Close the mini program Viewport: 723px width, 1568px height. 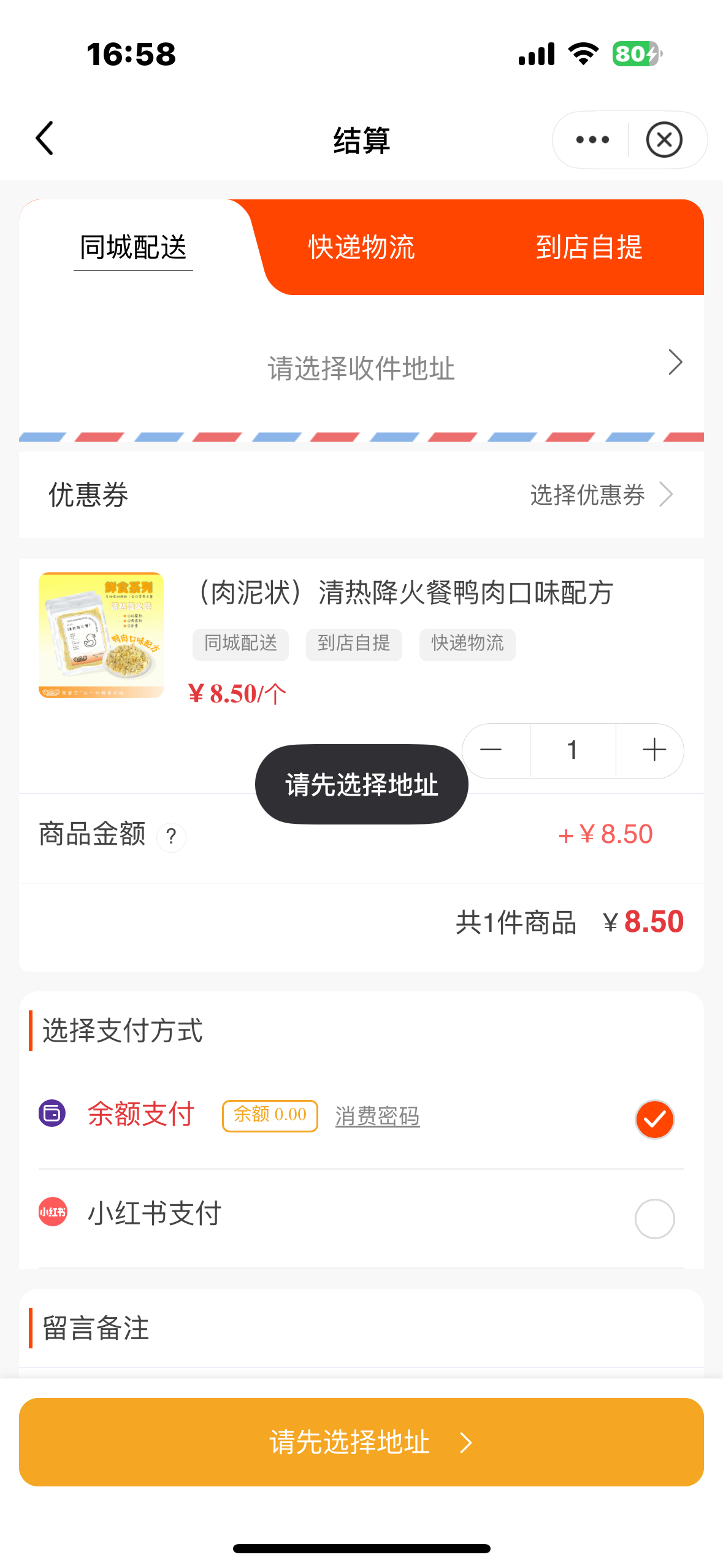[664, 140]
